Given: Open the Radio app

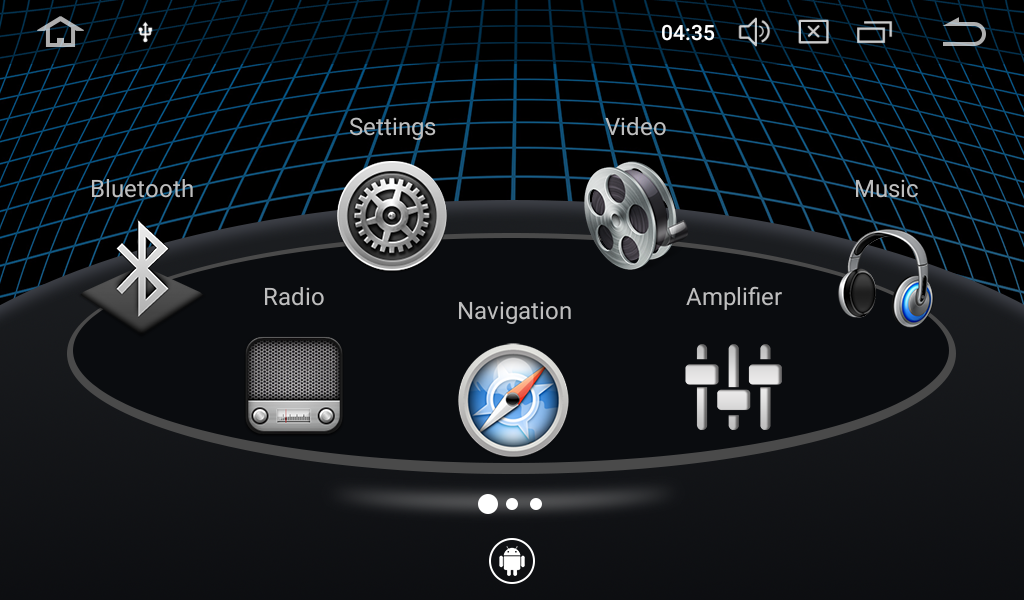Looking at the screenshot, I should (x=294, y=384).
